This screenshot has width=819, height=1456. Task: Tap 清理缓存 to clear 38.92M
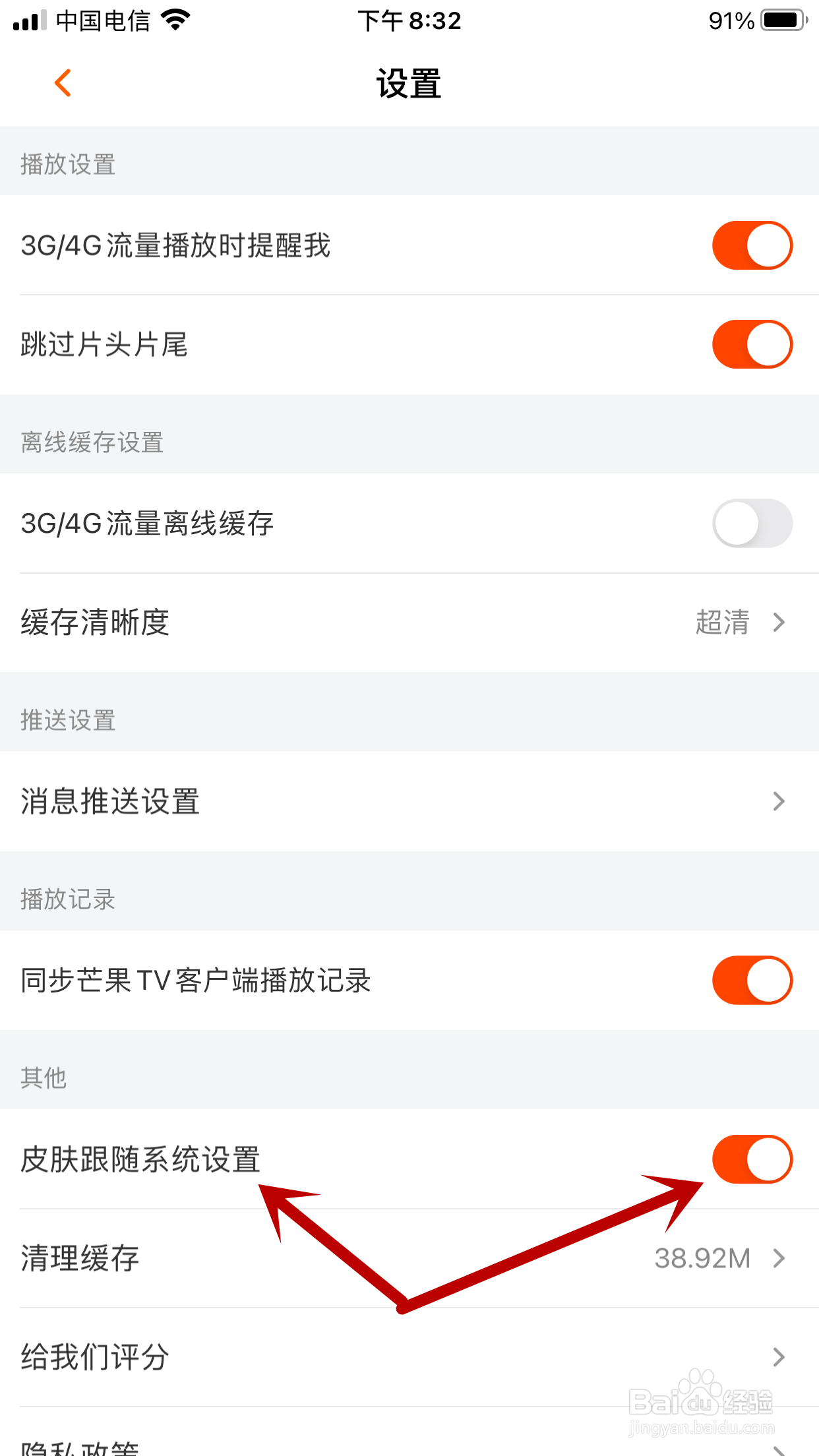coord(409,1258)
